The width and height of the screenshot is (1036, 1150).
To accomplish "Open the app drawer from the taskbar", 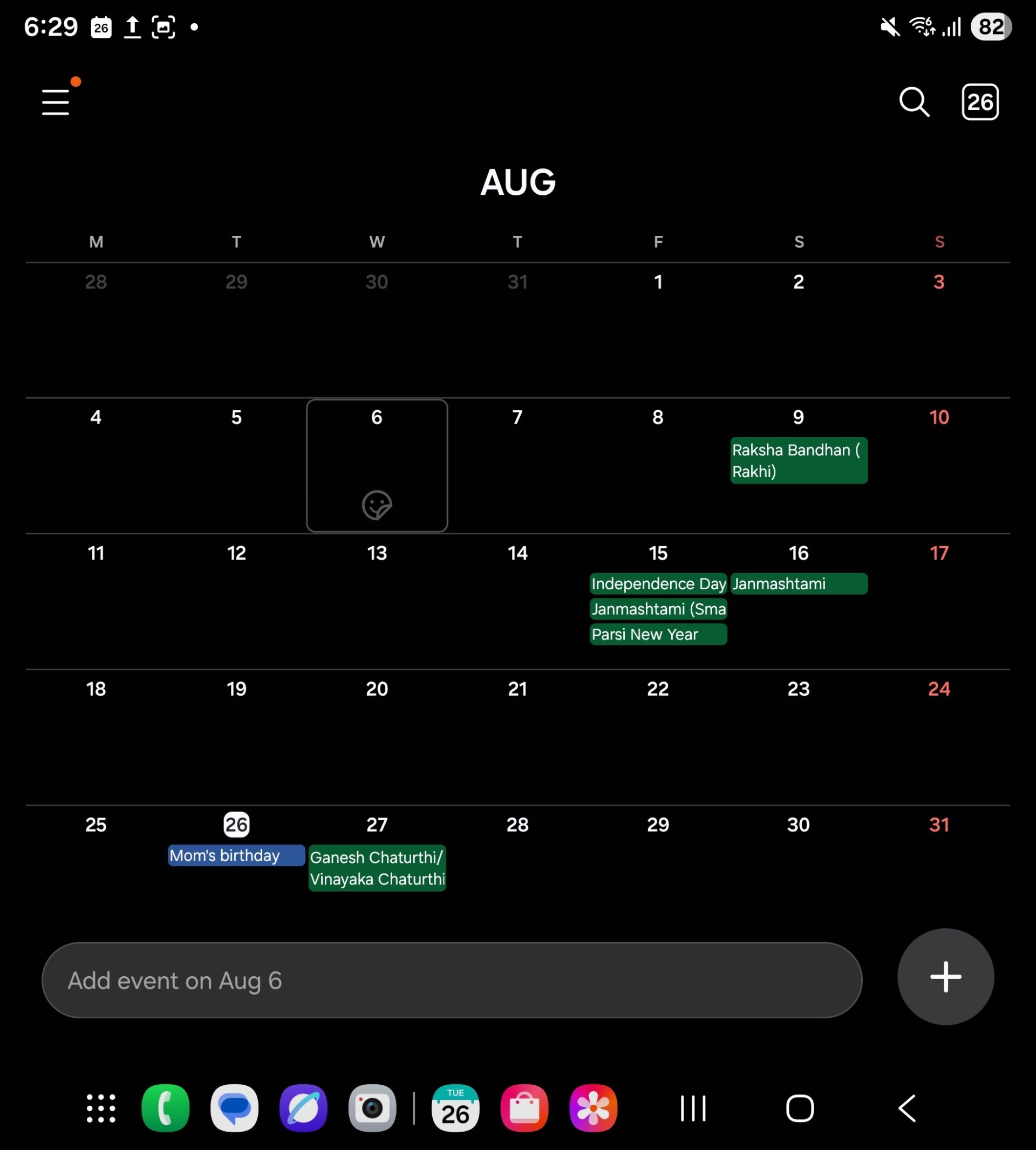I will (101, 1108).
